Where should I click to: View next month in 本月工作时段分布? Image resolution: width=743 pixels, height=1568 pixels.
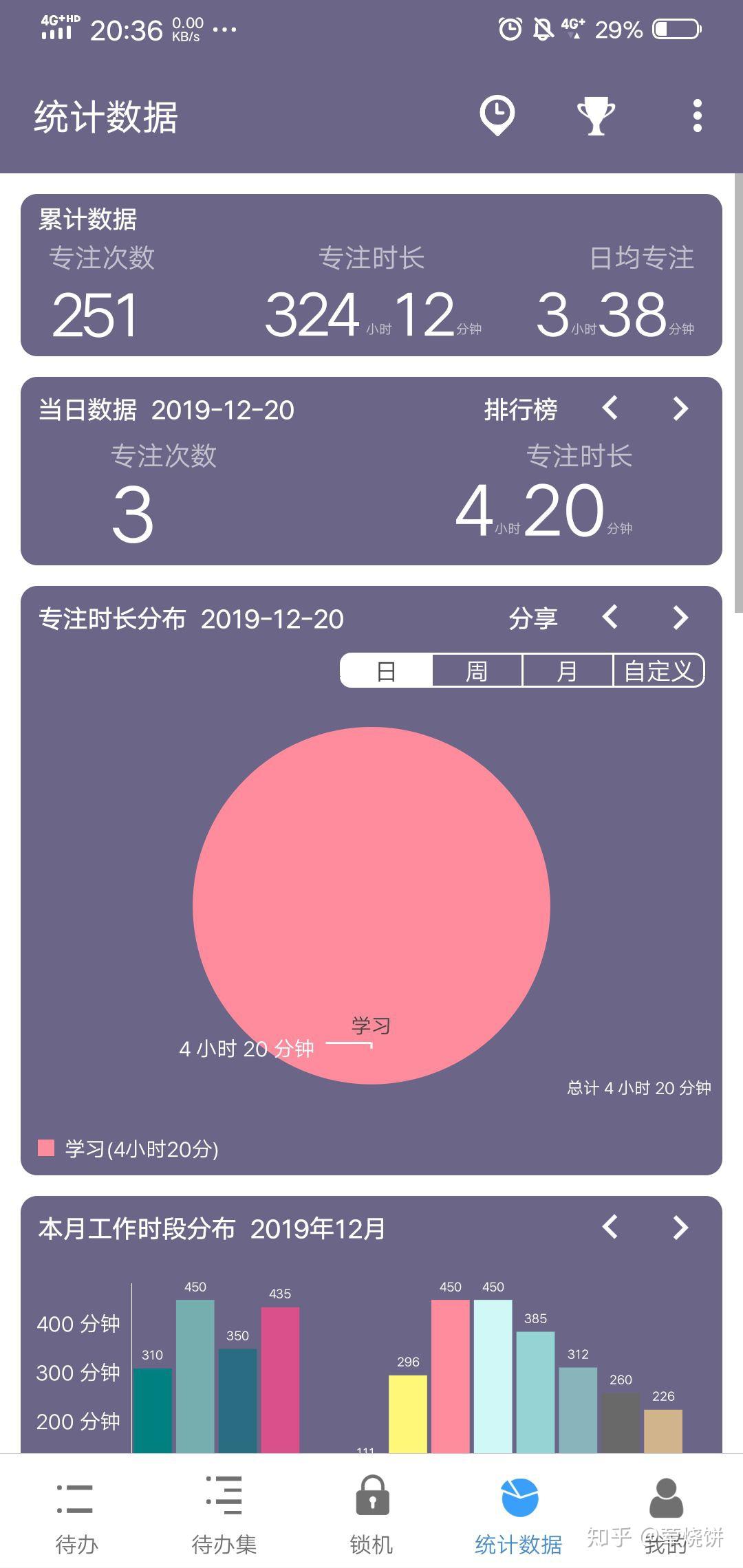click(x=680, y=1227)
